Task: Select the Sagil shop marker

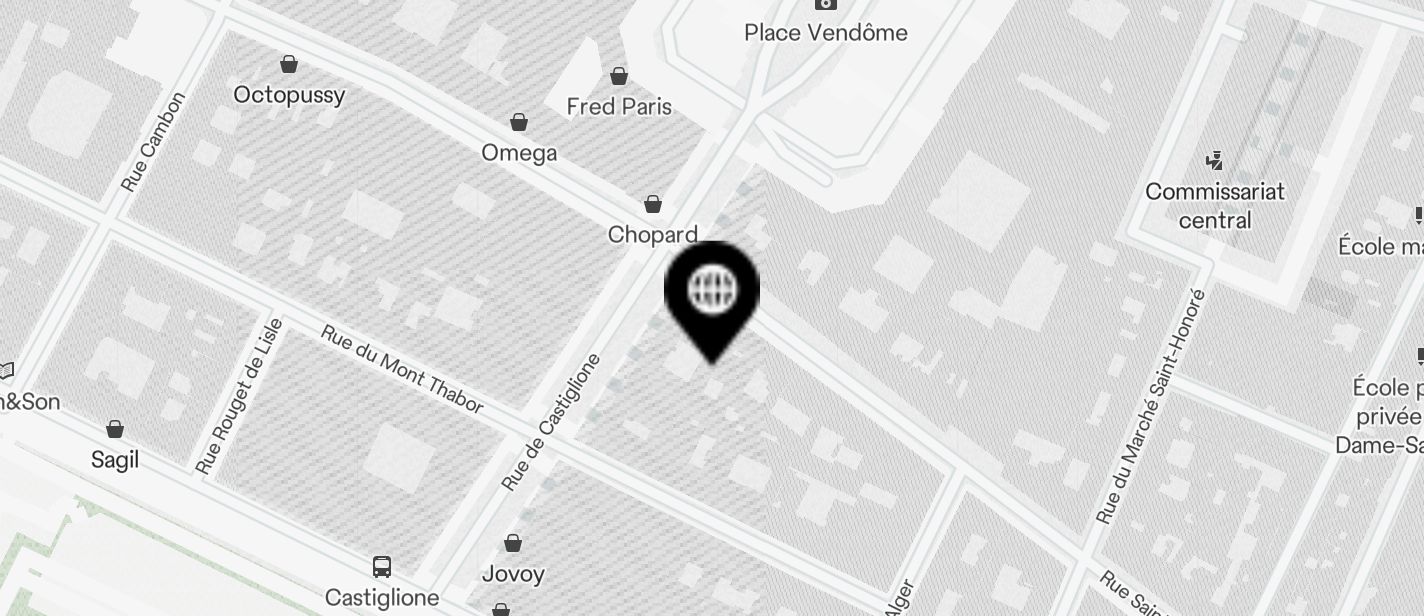Action: 115,430
